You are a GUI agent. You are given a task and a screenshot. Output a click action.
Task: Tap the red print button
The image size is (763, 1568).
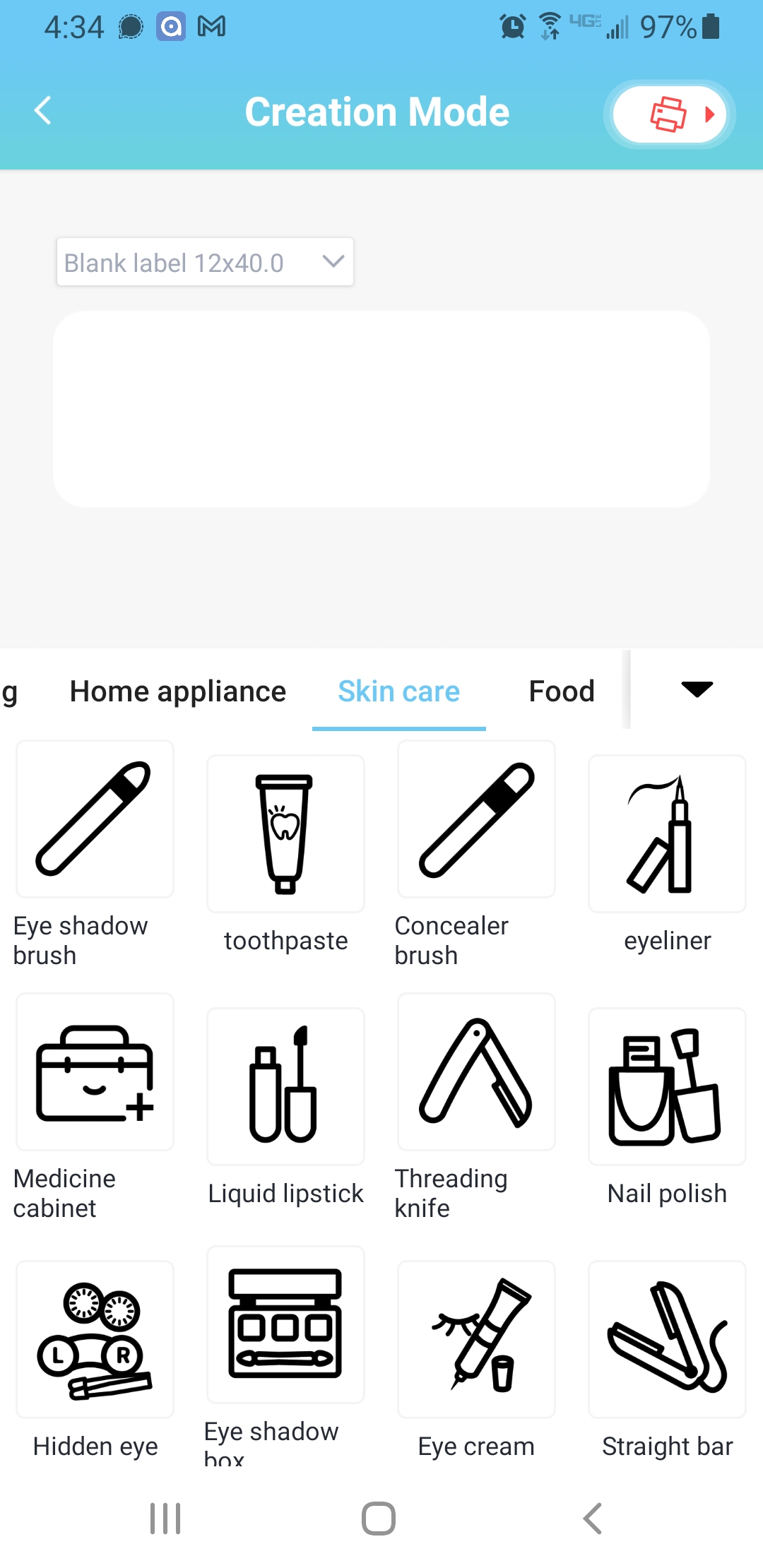pos(669,114)
